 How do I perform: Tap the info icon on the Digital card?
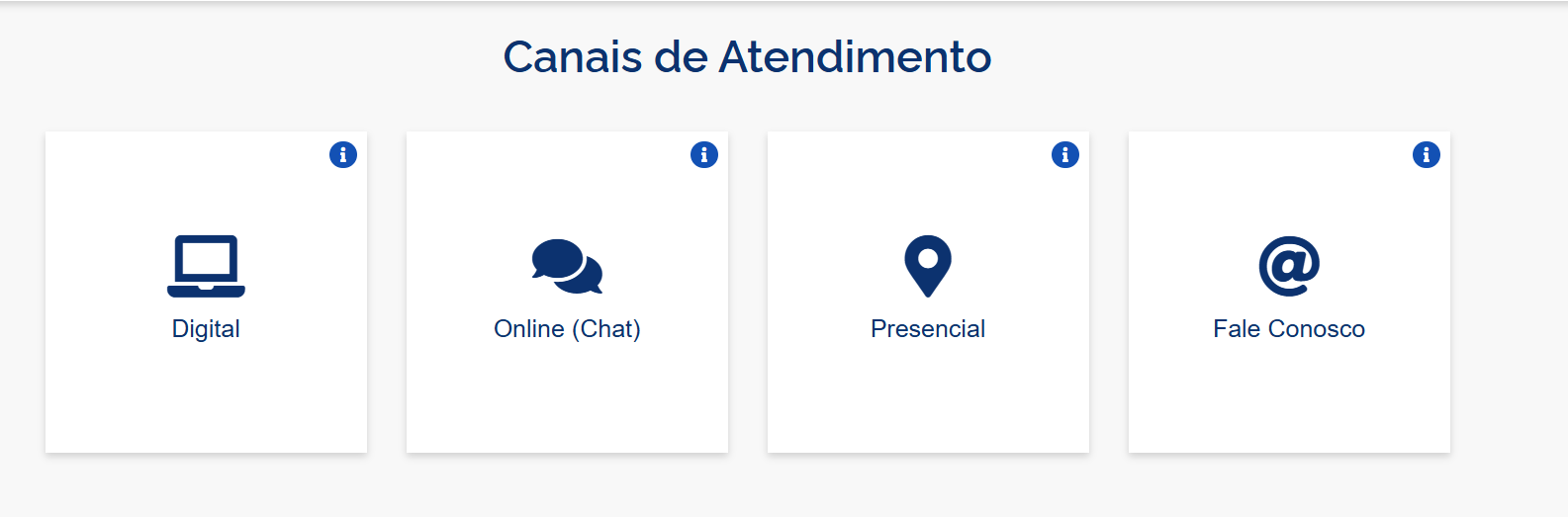[x=343, y=154]
